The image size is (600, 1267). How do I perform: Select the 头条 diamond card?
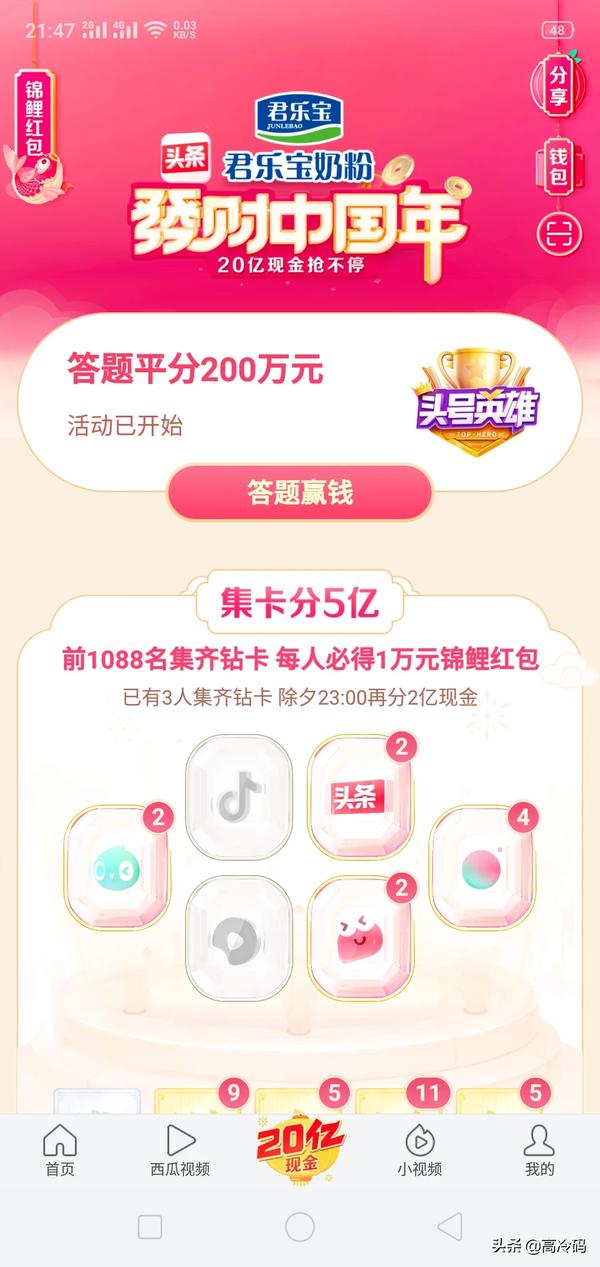[360, 797]
